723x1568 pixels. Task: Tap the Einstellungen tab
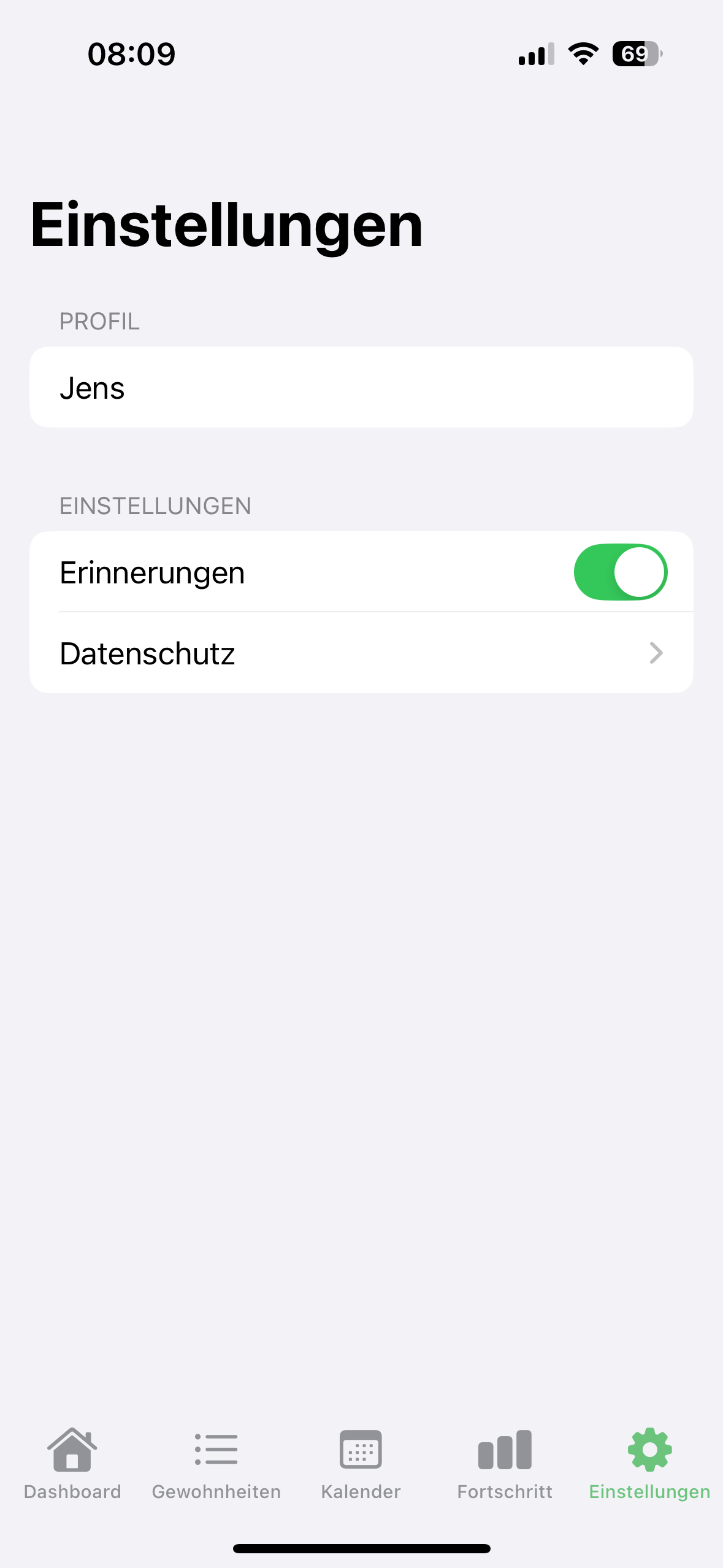point(649,1464)
